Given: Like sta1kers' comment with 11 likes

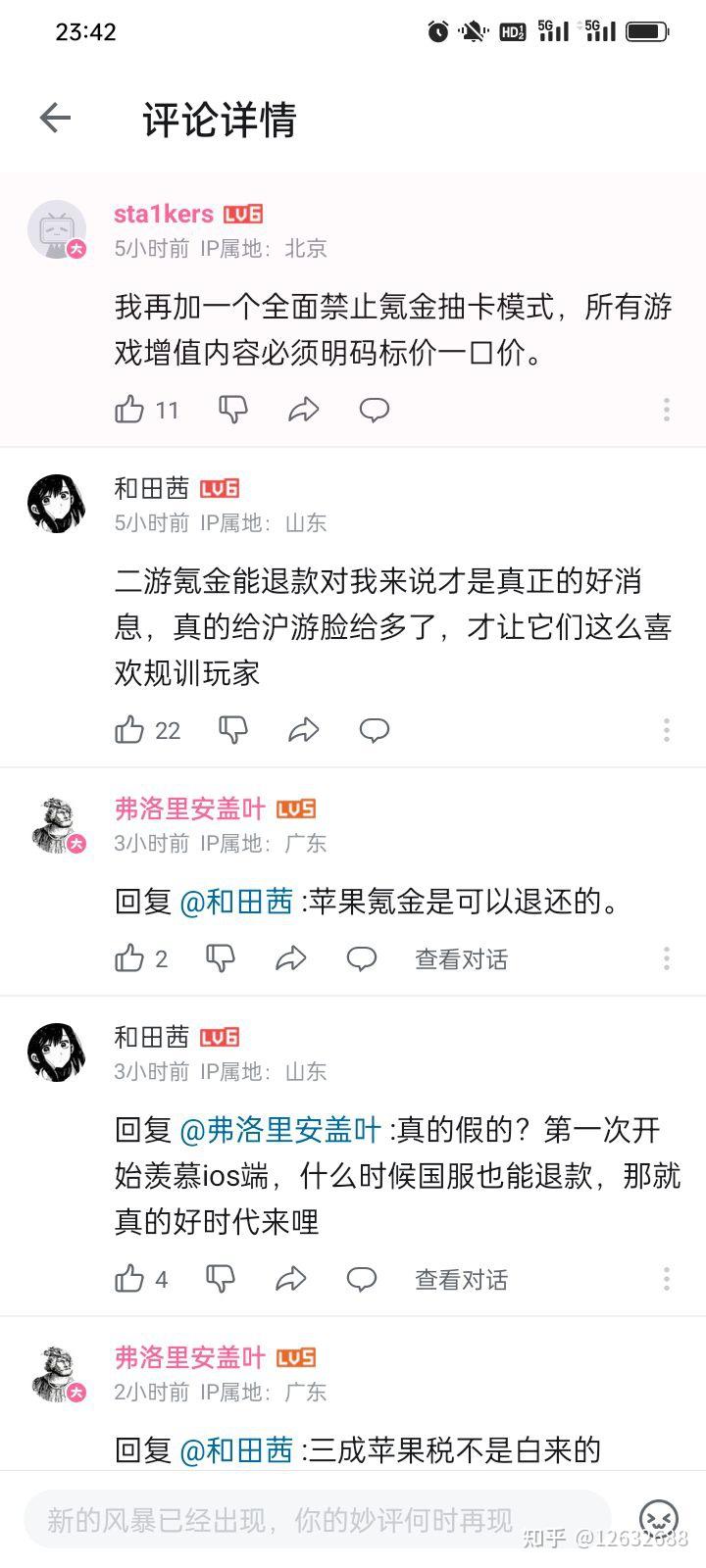Looking at the screenshot, I should coord(130,410).
